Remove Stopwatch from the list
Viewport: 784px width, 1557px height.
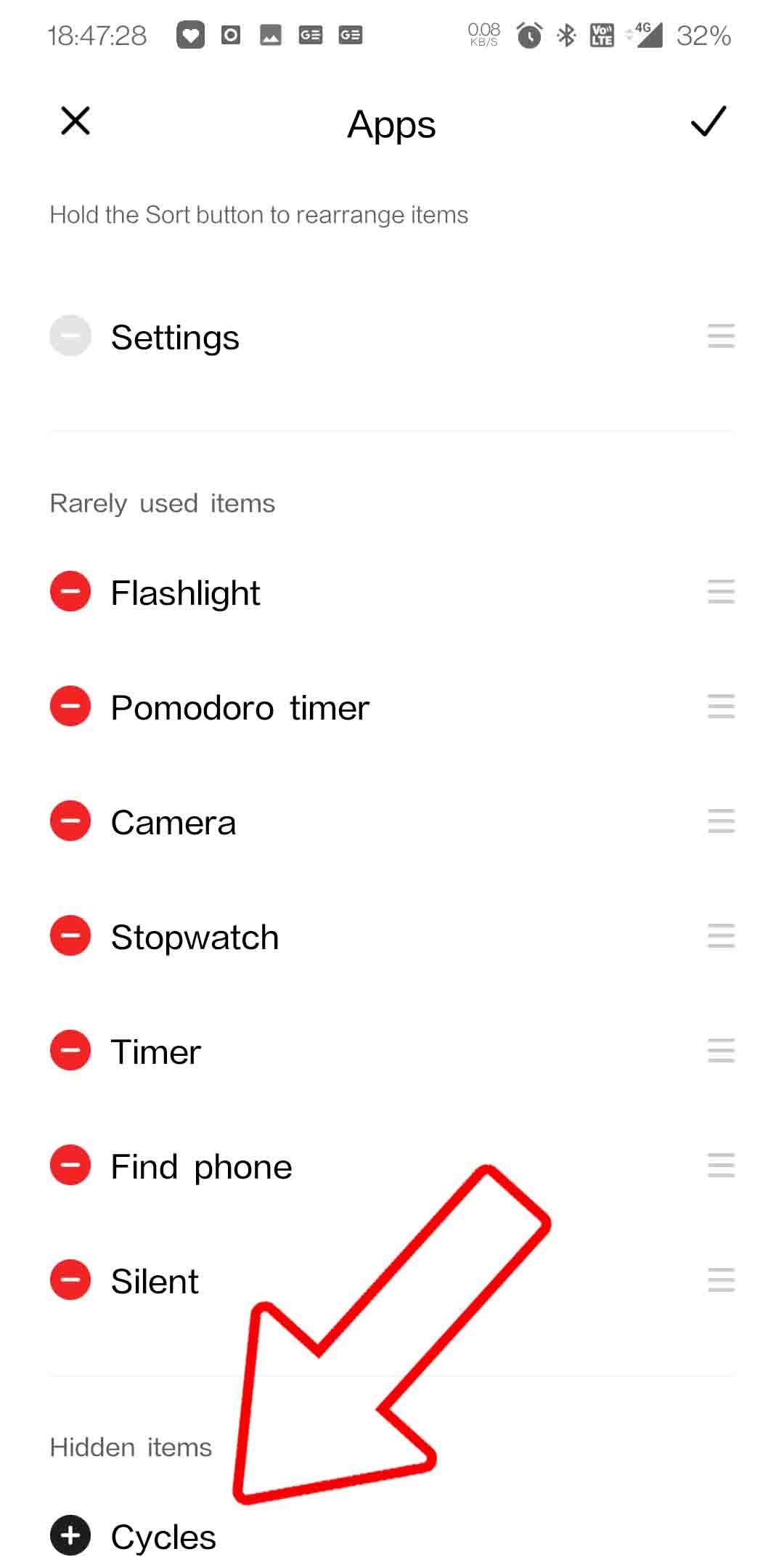point(70,935)
